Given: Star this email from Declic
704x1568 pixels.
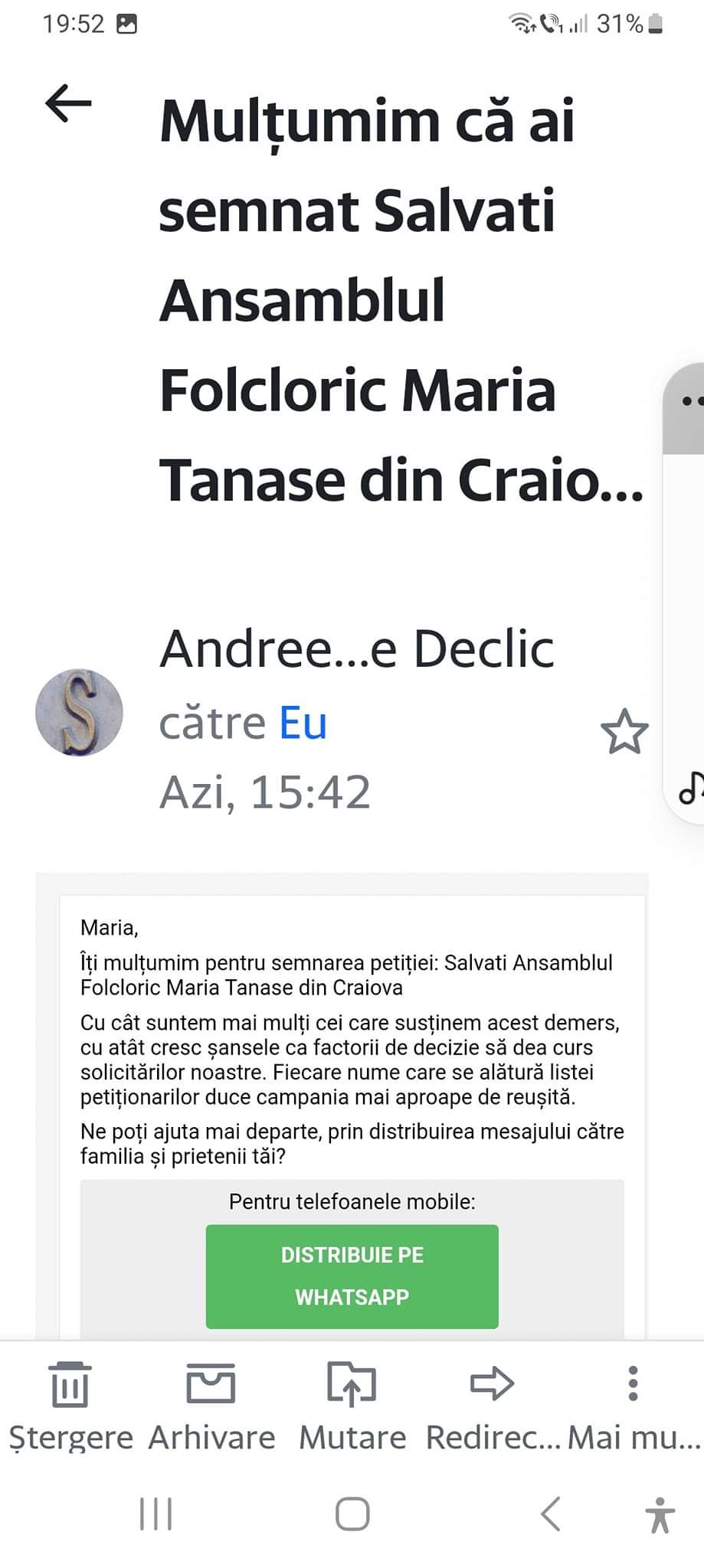Looking at the screenshot, I should point(624,732).
